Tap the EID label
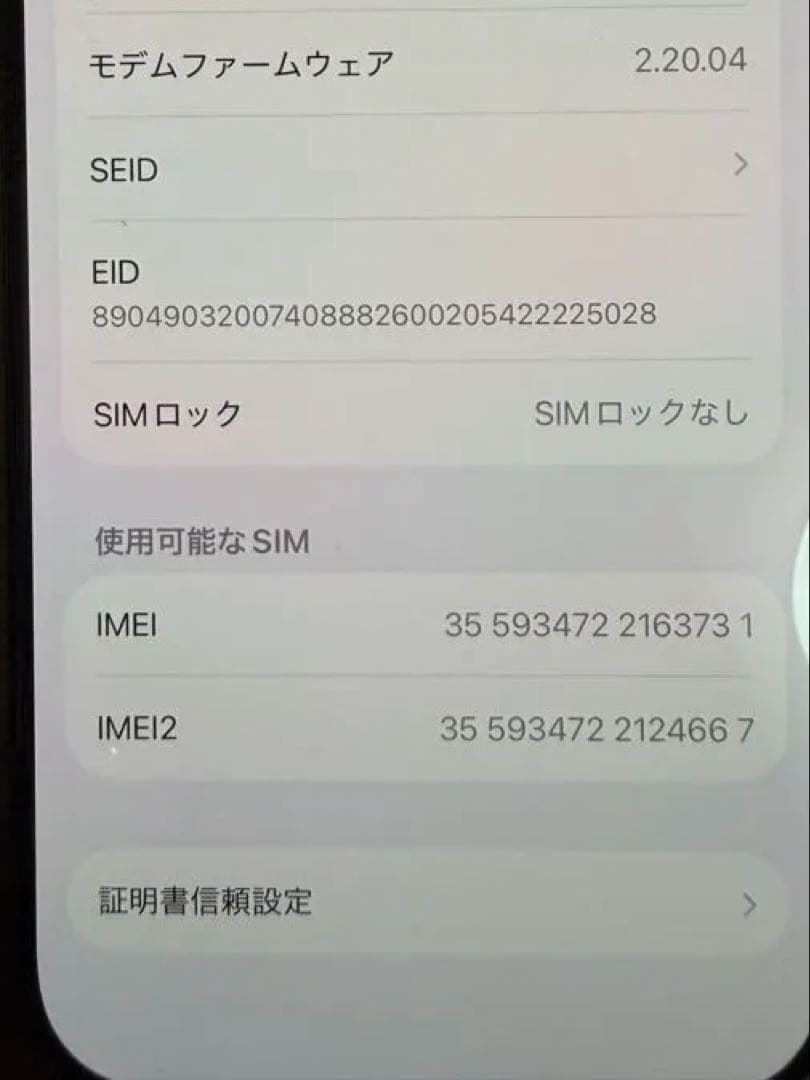This screenshot has height=1080, width=810. click(x=118, y=271)
